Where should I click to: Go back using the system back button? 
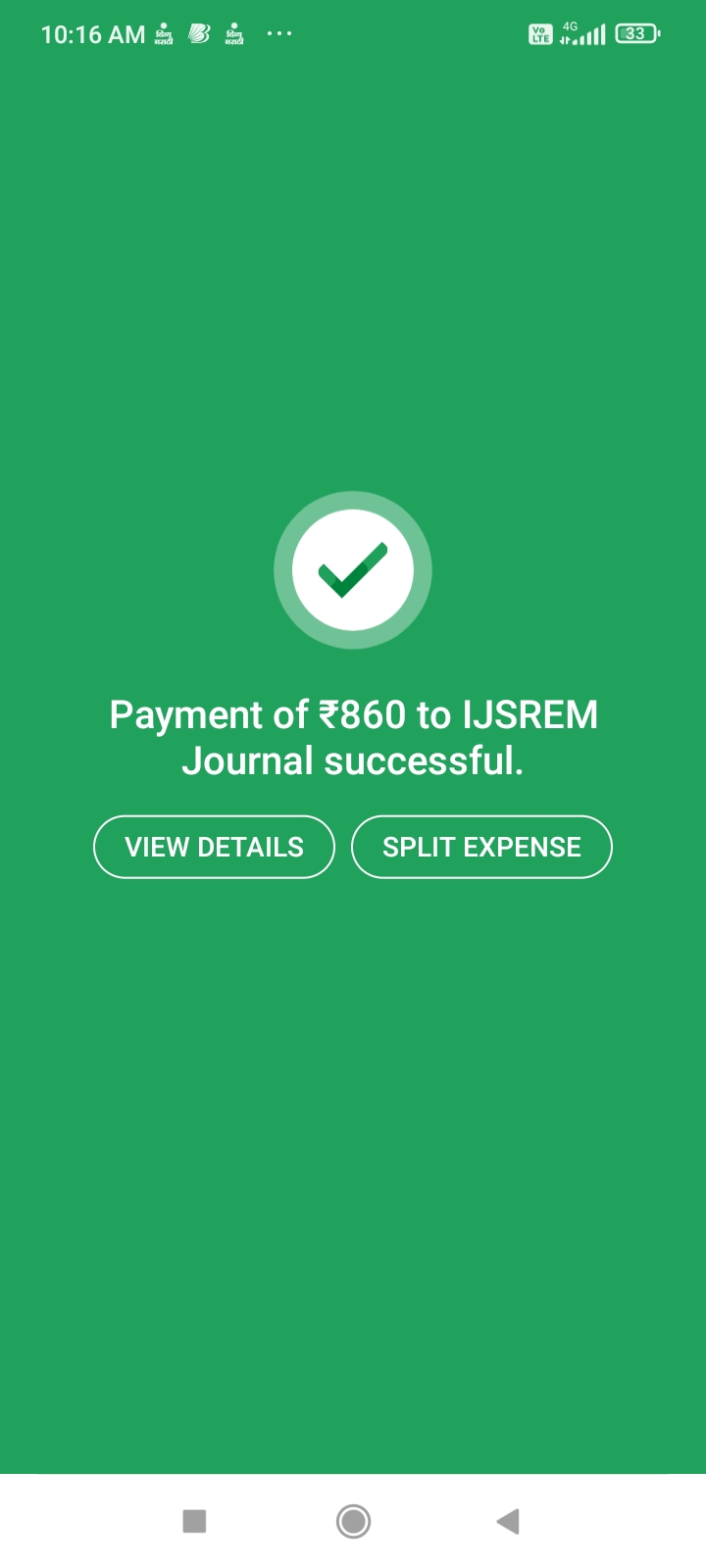[508, 1521]
